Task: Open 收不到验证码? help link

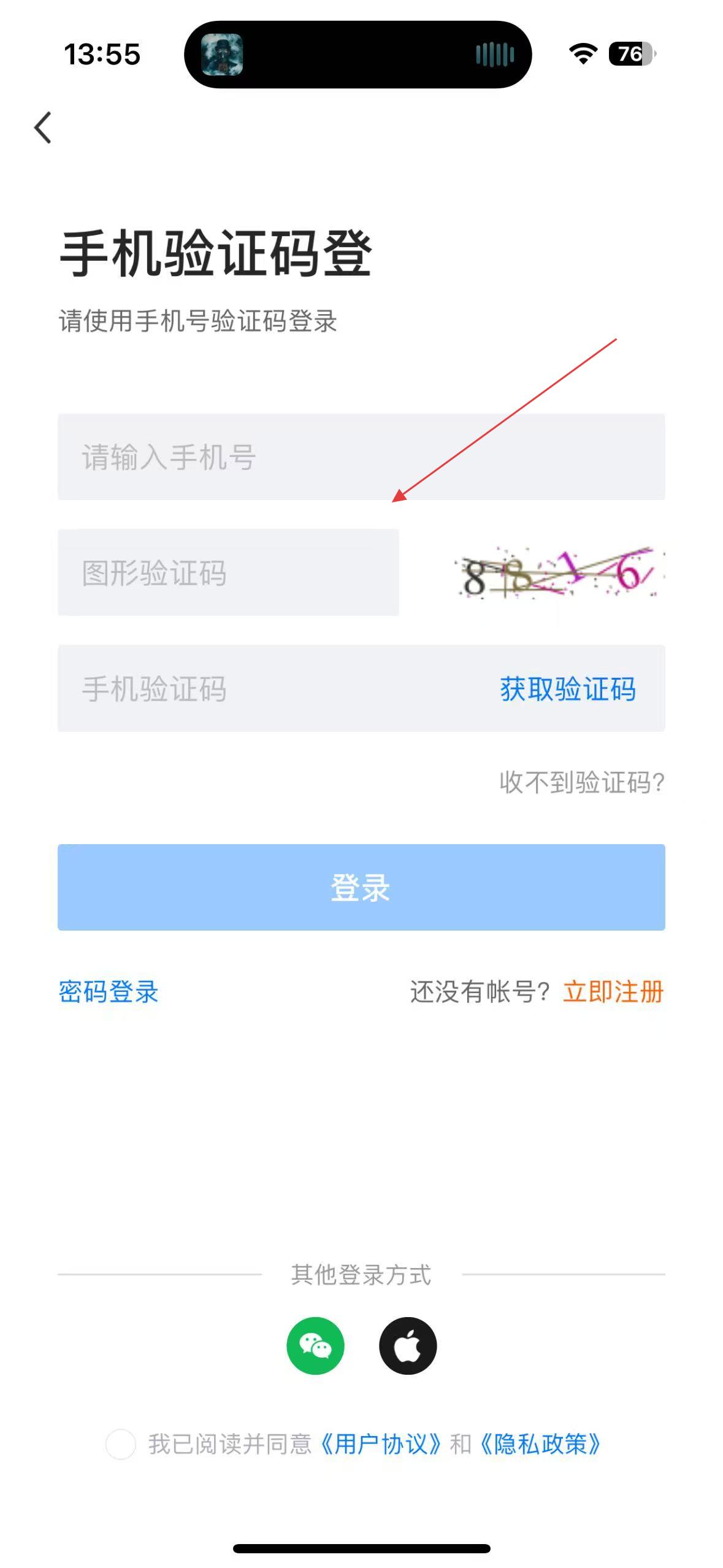Action: pyautogui.click(x=582, y=782)
